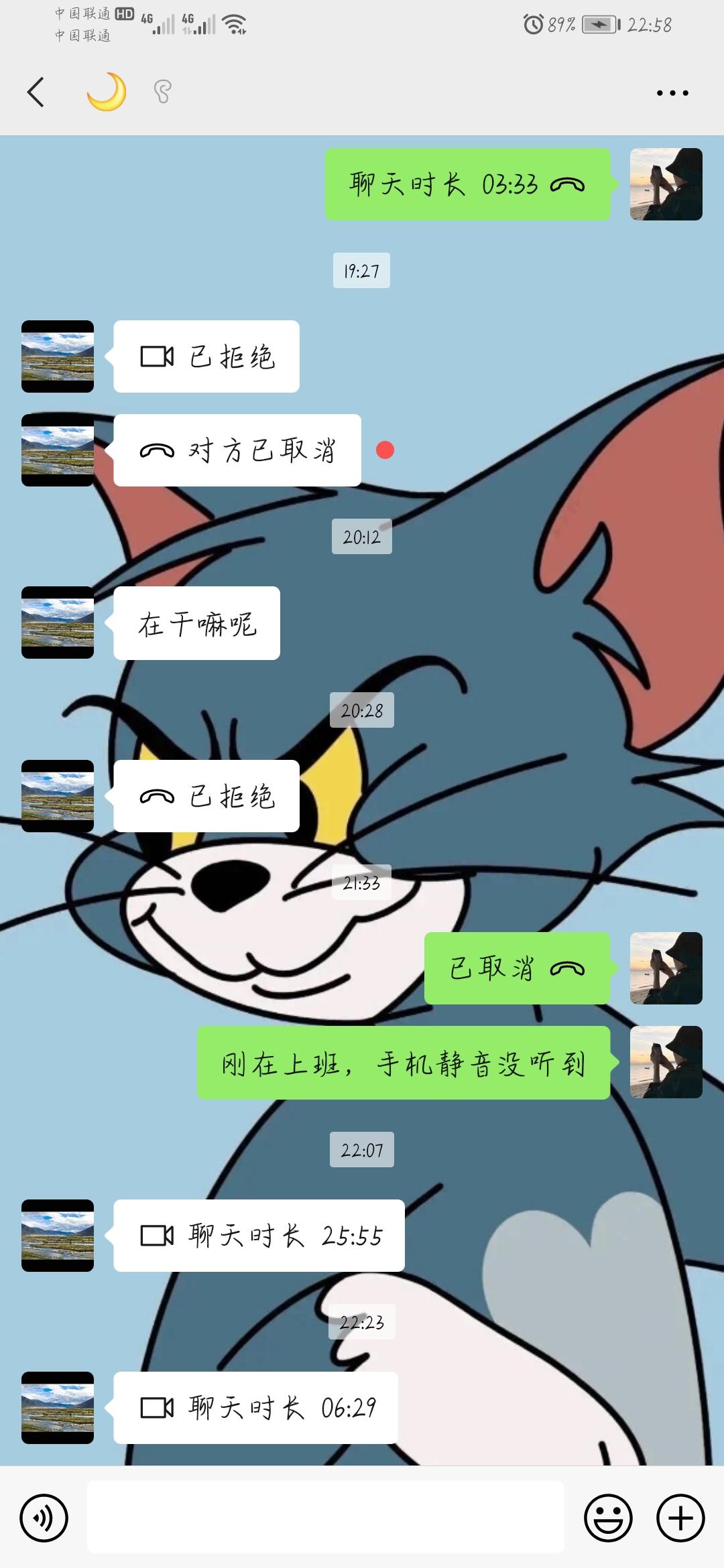
Task: Redial from the green 已取消 call bubble
Action: 518,968
